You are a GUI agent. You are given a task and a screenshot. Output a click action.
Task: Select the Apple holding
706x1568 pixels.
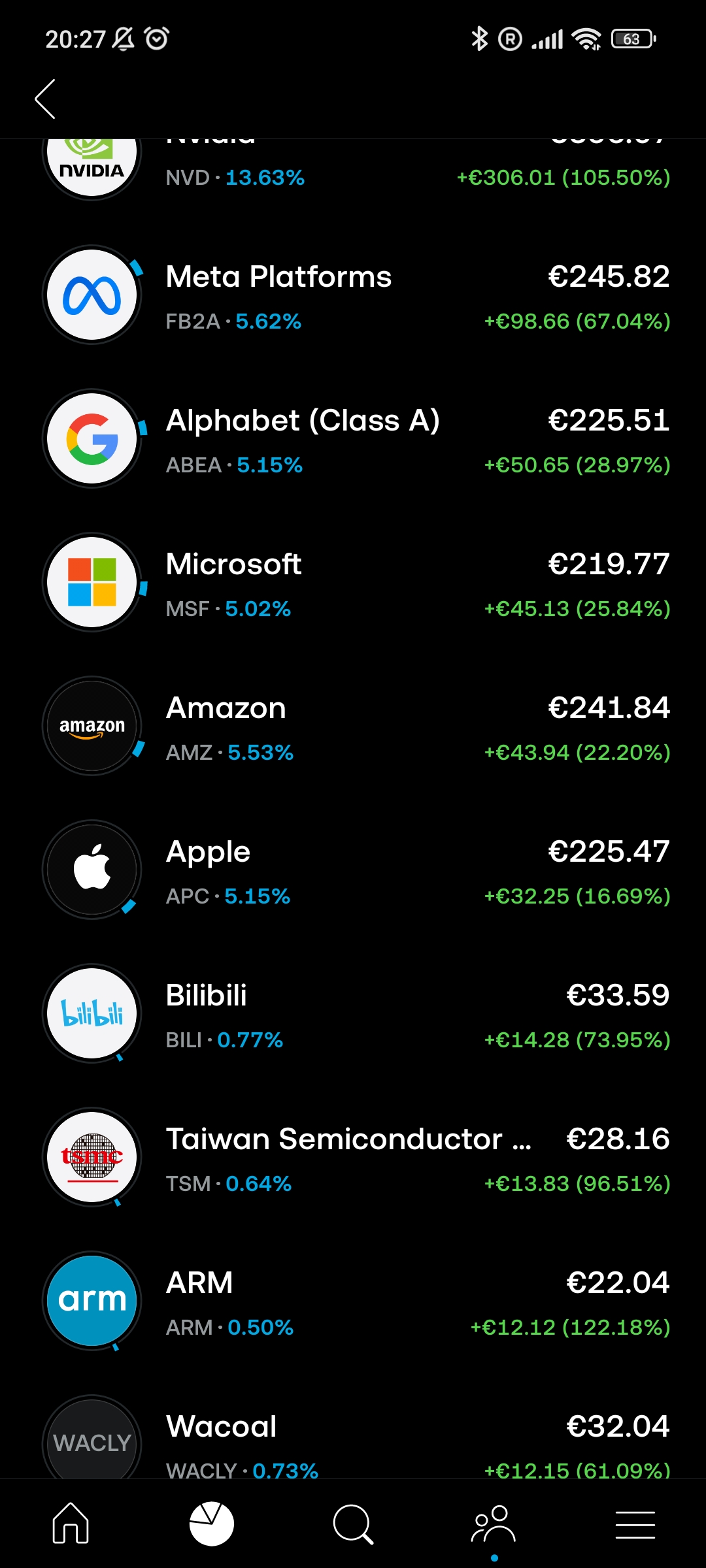click(353, 870)
